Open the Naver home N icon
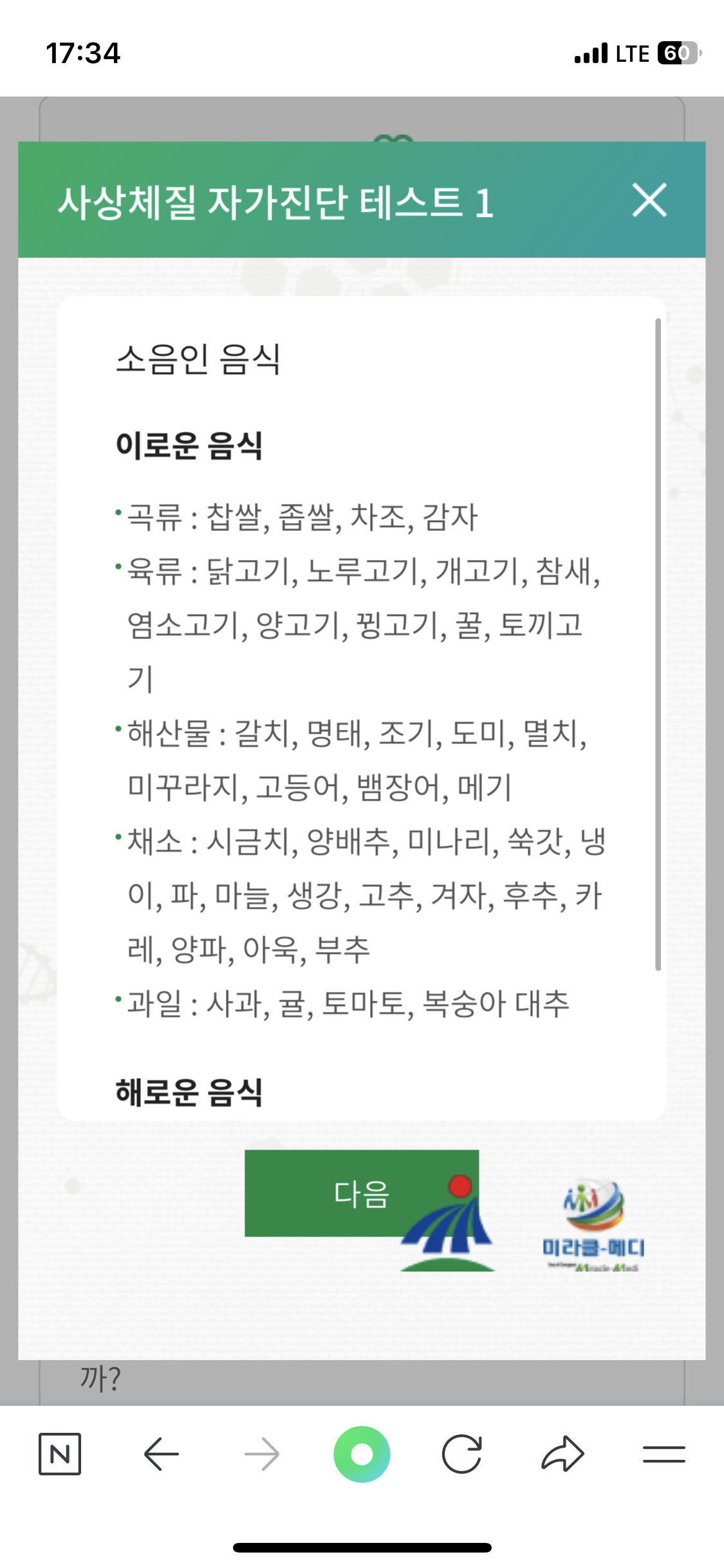This screenshot has height=1568, width=724. (60, 1454)
